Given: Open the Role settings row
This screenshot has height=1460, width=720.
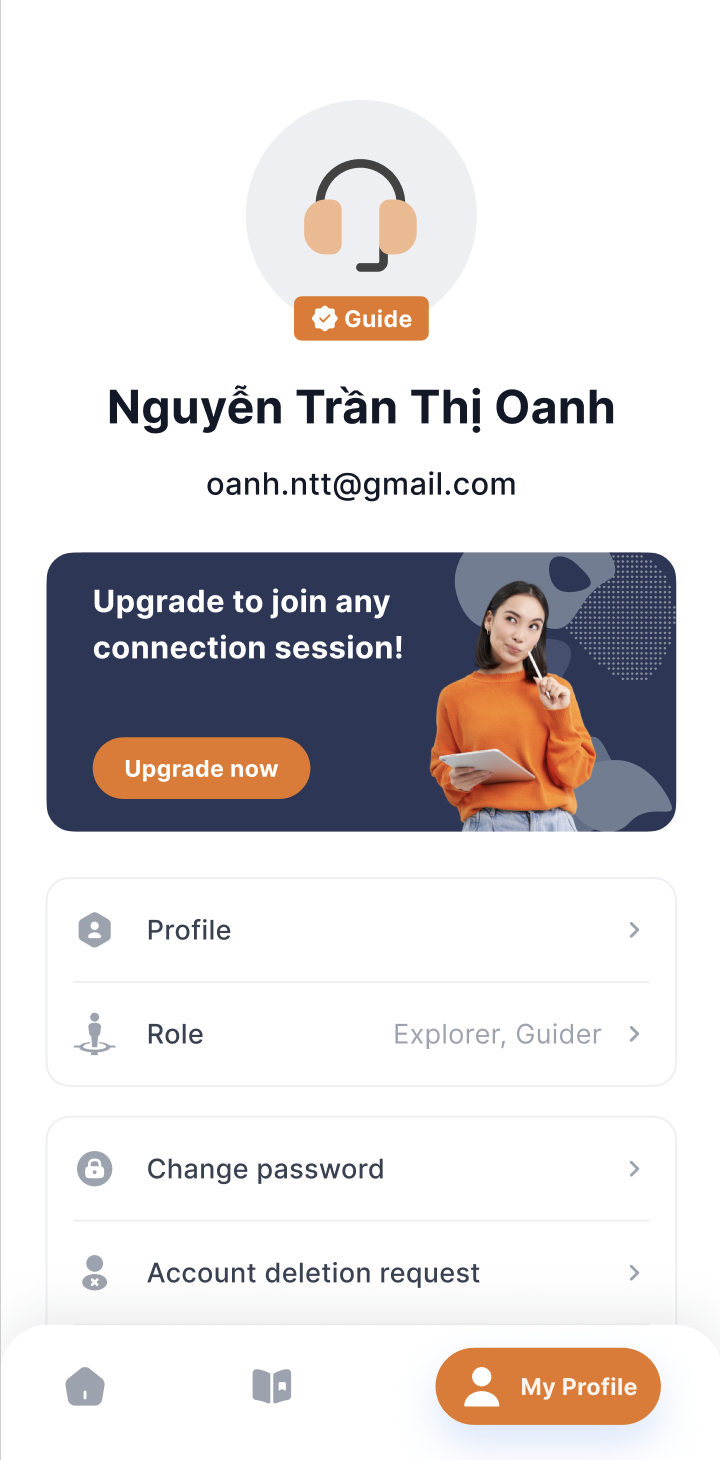Looking at the screenshot, I should (x=360, y=1034).
